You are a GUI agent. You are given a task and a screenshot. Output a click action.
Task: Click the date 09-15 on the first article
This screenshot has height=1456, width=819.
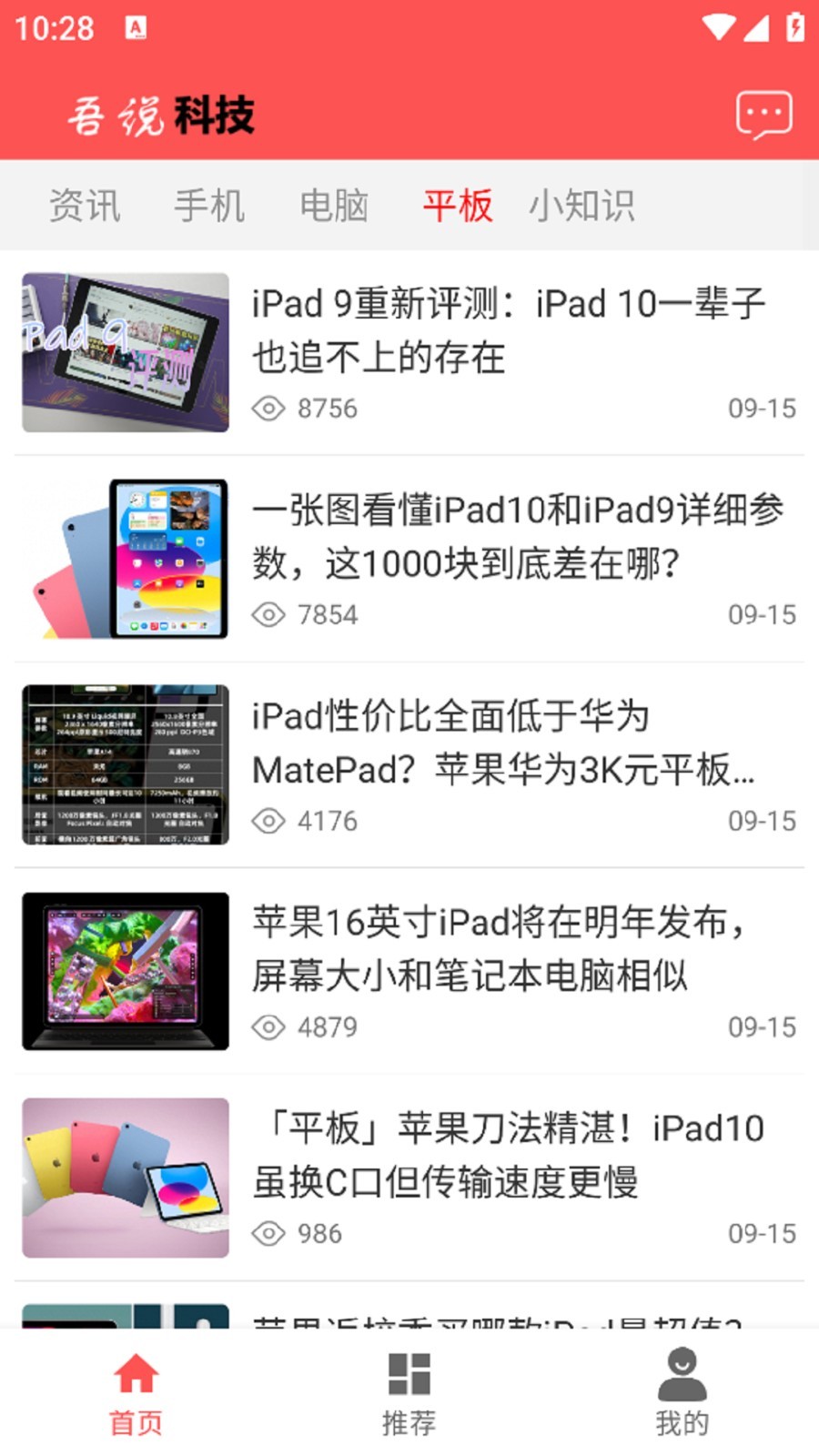tap(759, 409)
